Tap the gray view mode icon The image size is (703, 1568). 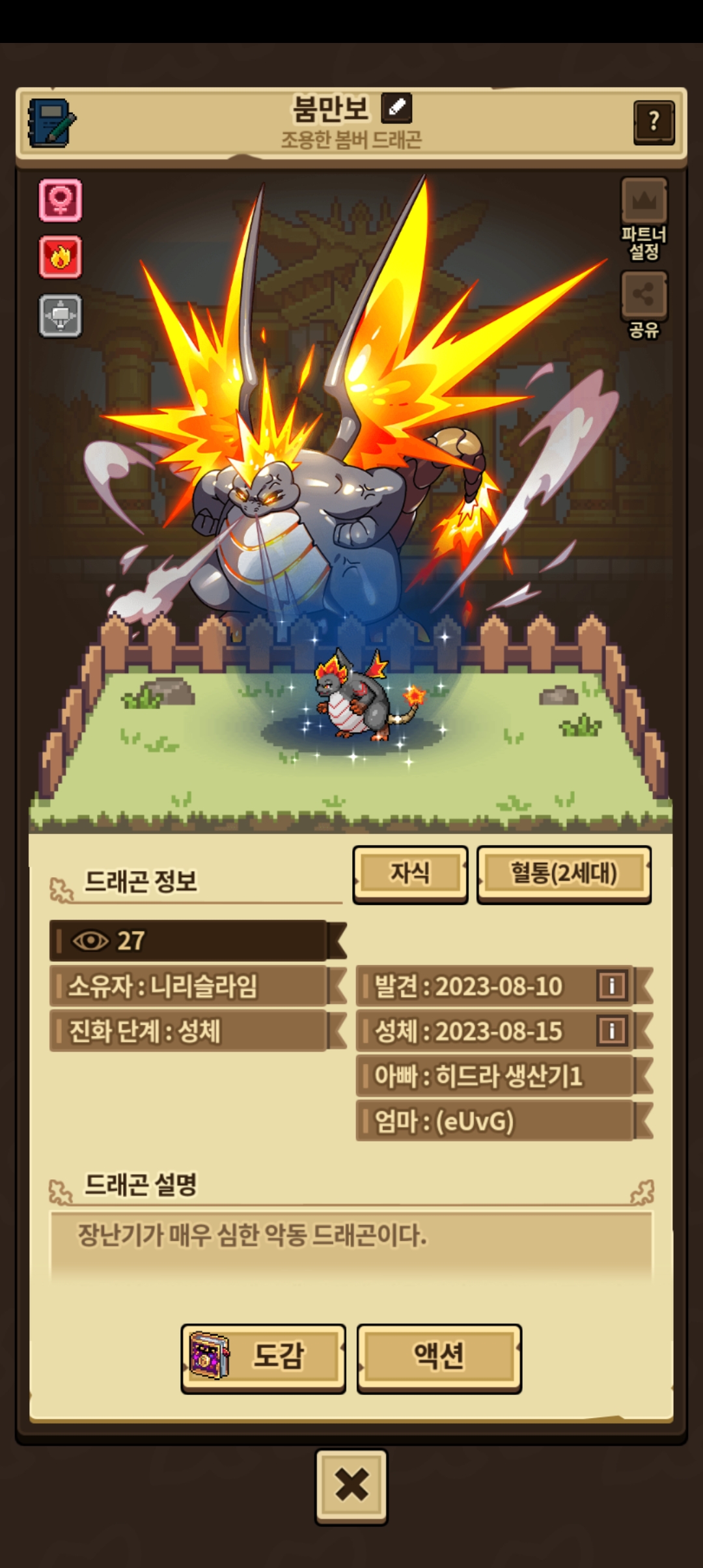[61, 316]
